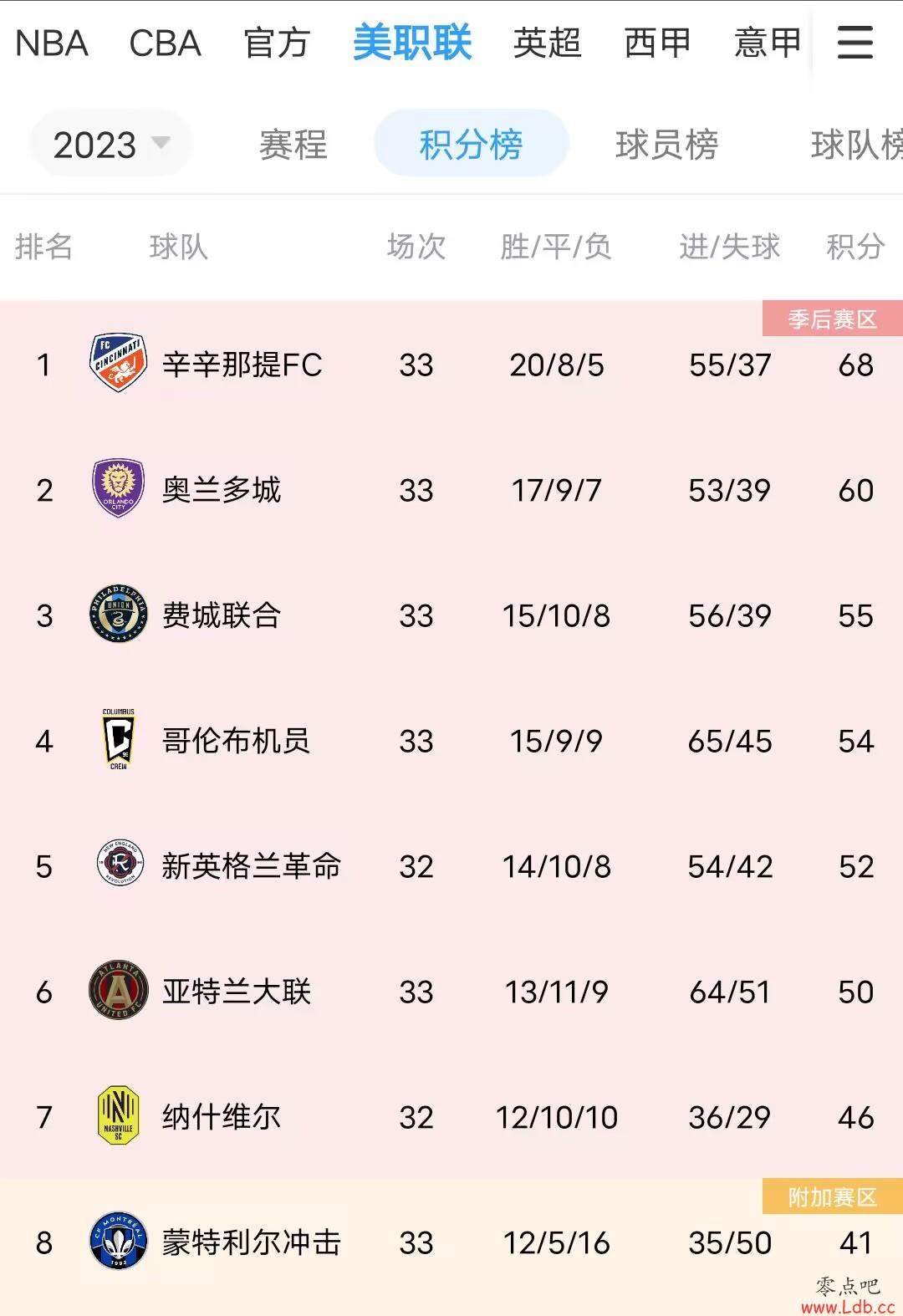Select the 西甲 league tab
Viewport: 903px width, 1316px height.
point(657,43)
